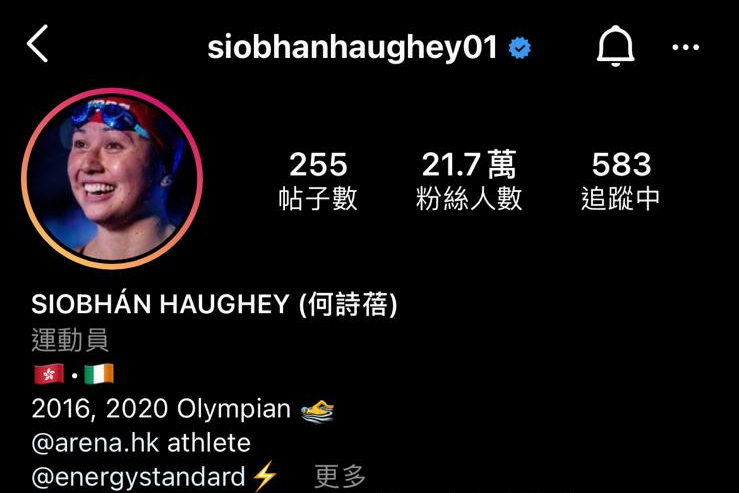
Task: Open the @arena.hk mention link
Action: click(95, 442)
